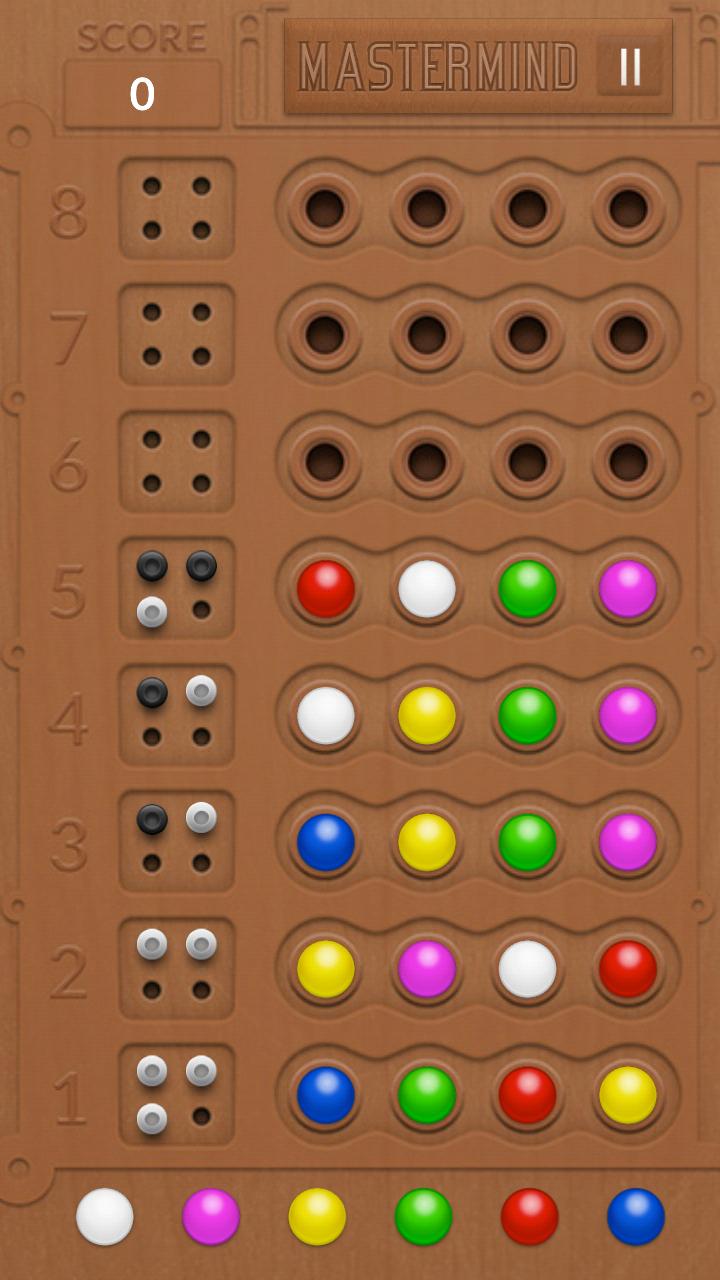Tap the second empty hole in row 6
The width and height of the screenshot is (720, 1280).
pyautogui.click(x=427, y=462)
